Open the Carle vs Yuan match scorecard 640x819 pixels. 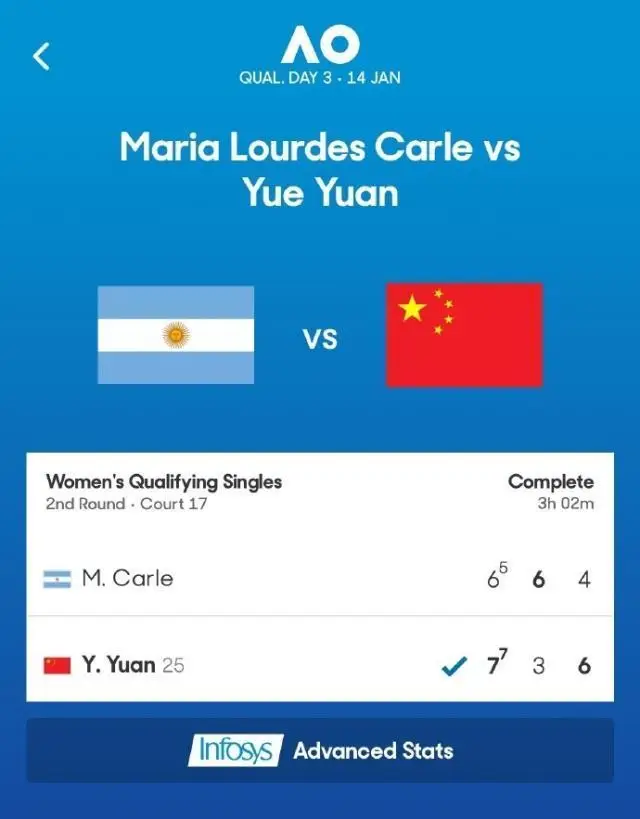point(320,578)
